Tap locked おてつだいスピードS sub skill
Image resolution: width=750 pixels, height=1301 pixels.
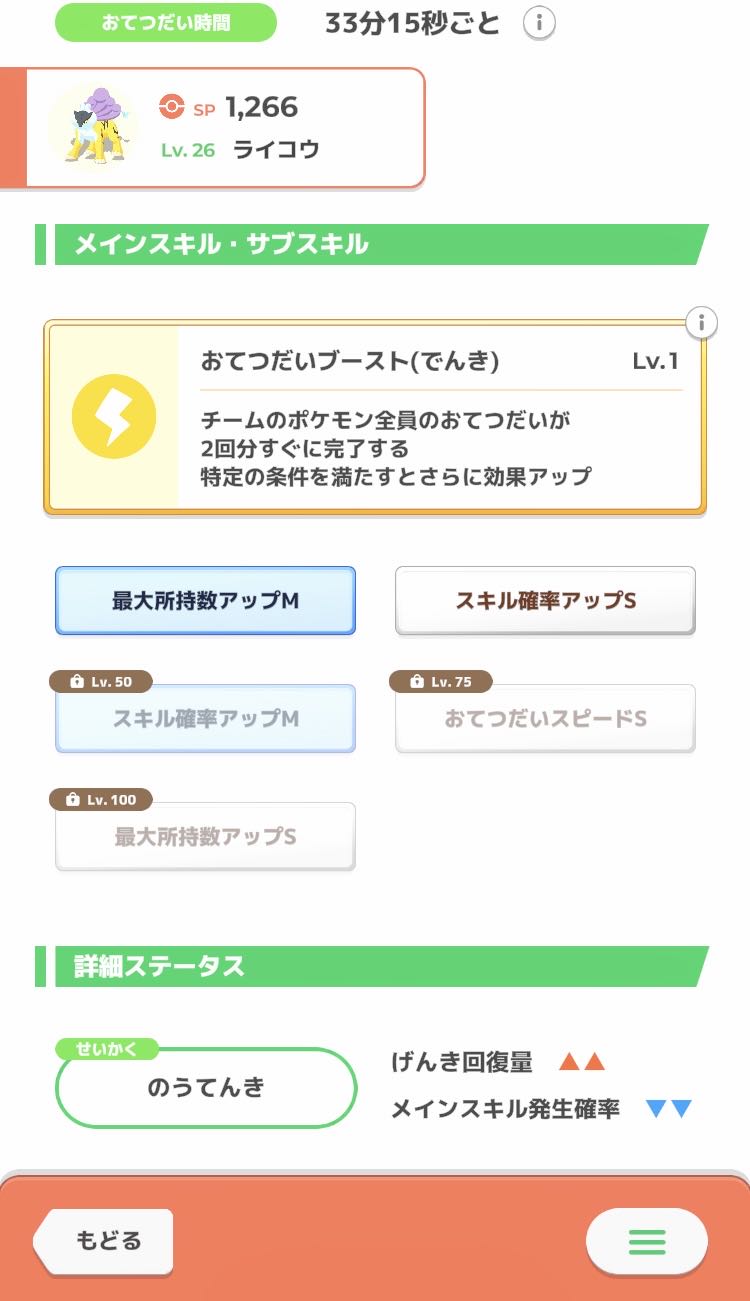545,718
